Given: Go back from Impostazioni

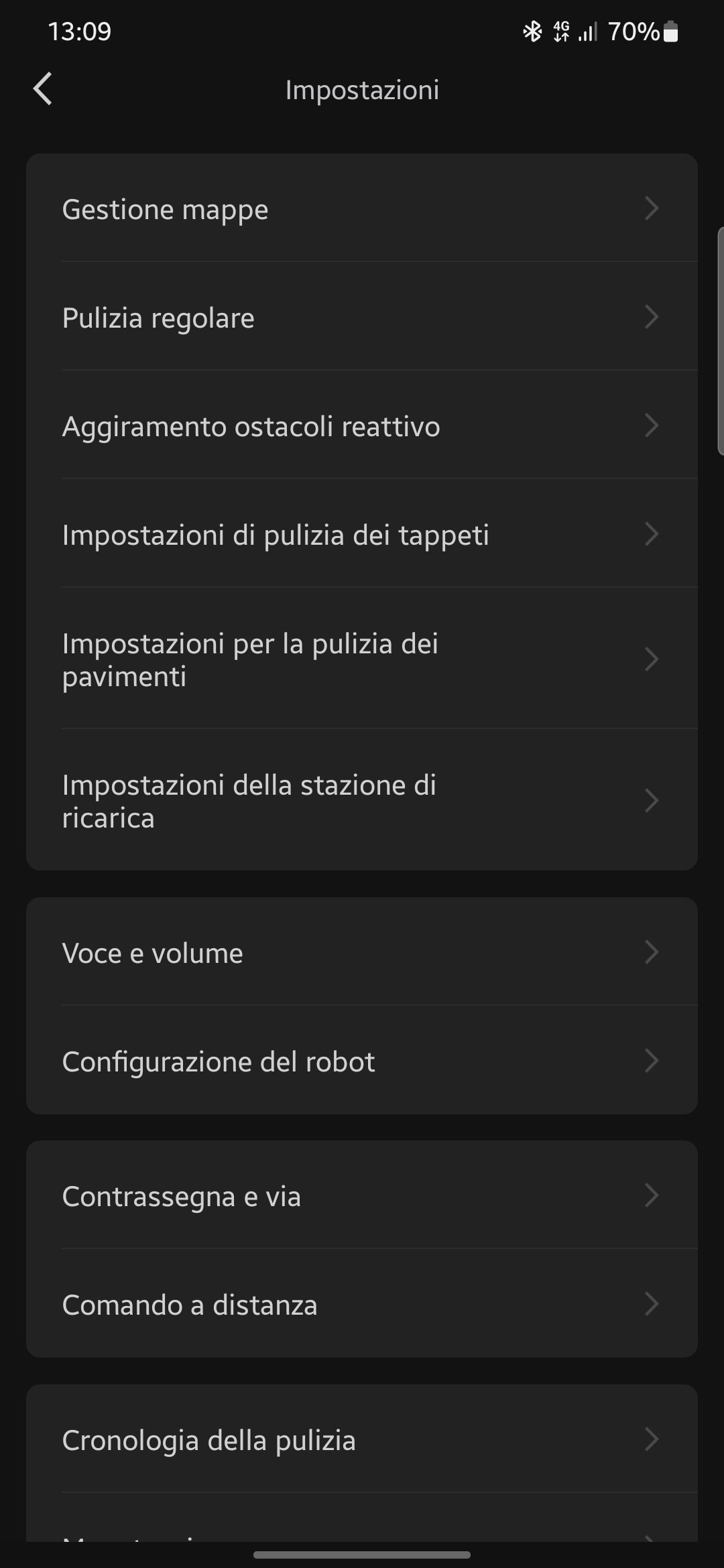Looking at the screenshot, I should point(43,89).
